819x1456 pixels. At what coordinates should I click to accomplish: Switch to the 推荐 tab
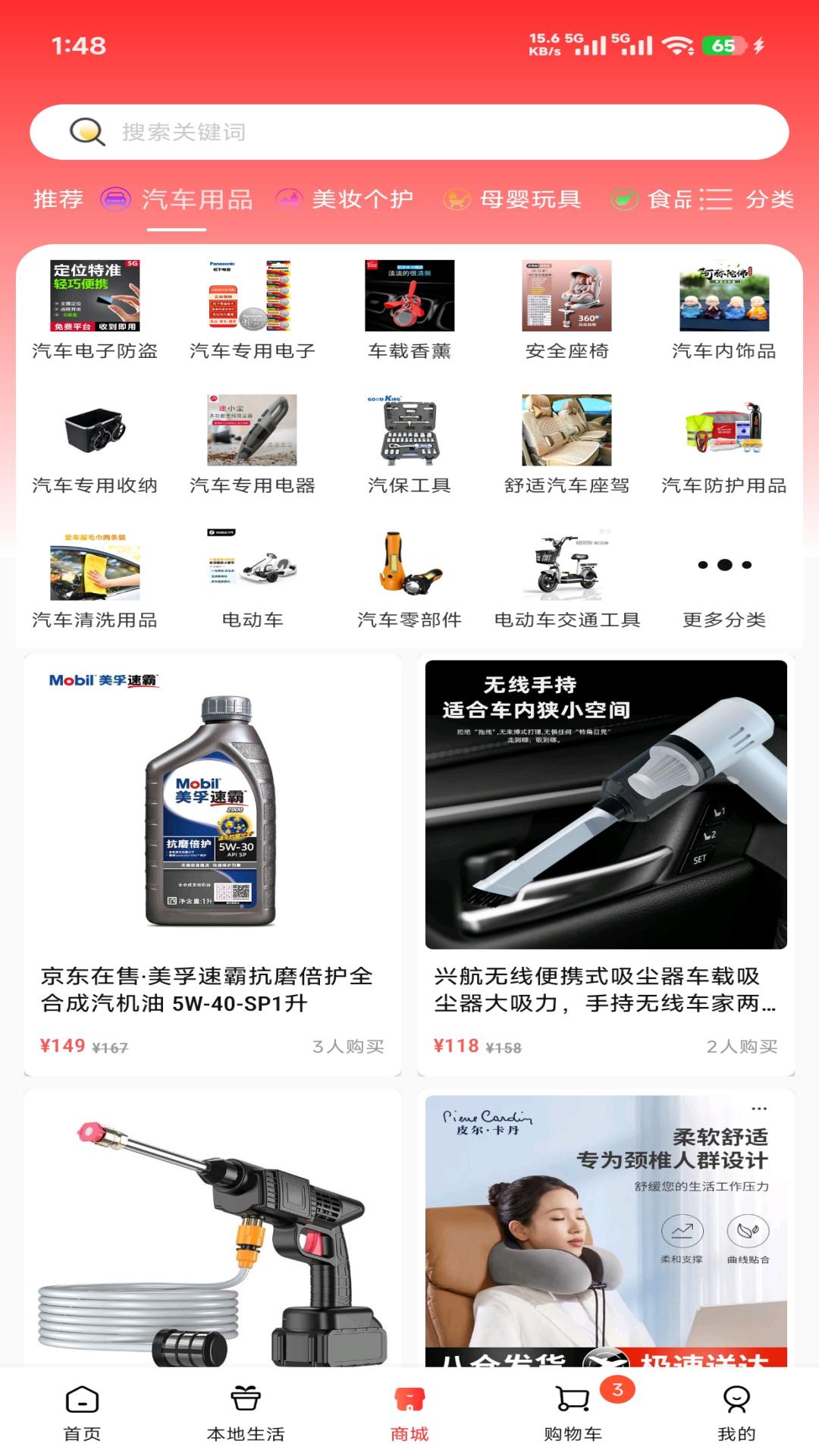[58, 199]
